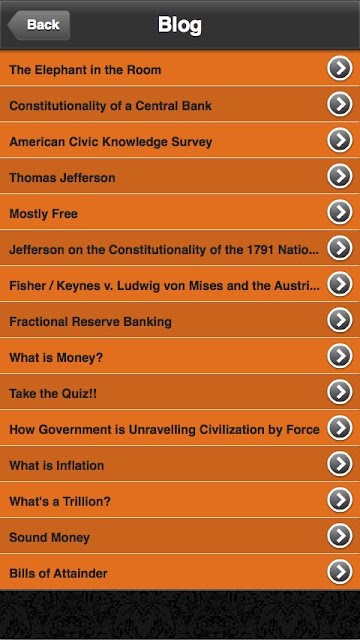Open the What is Money? entry
Viewport: 360px width, 640px height.
coord(180,356)
